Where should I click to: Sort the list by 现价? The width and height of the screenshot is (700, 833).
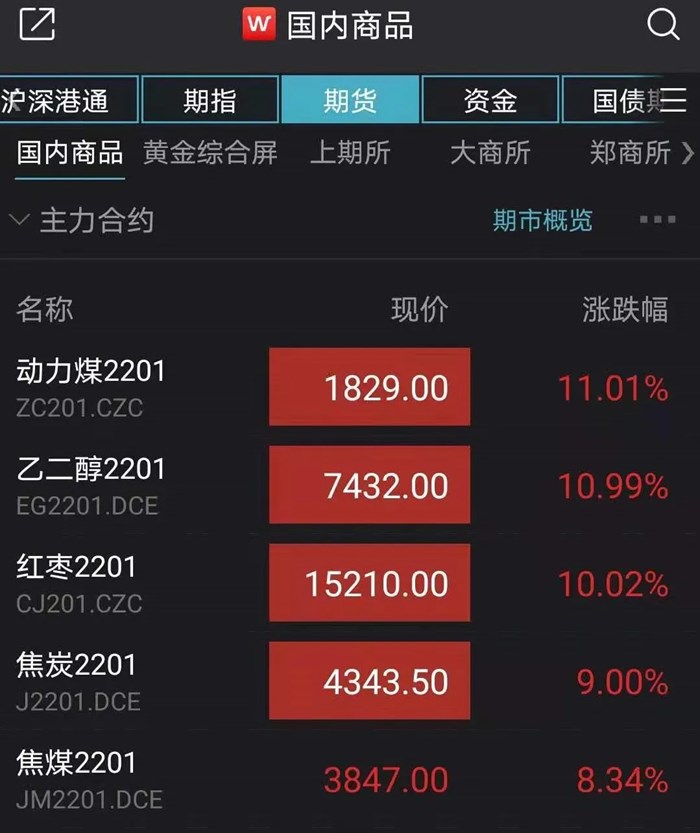[420, 309]
